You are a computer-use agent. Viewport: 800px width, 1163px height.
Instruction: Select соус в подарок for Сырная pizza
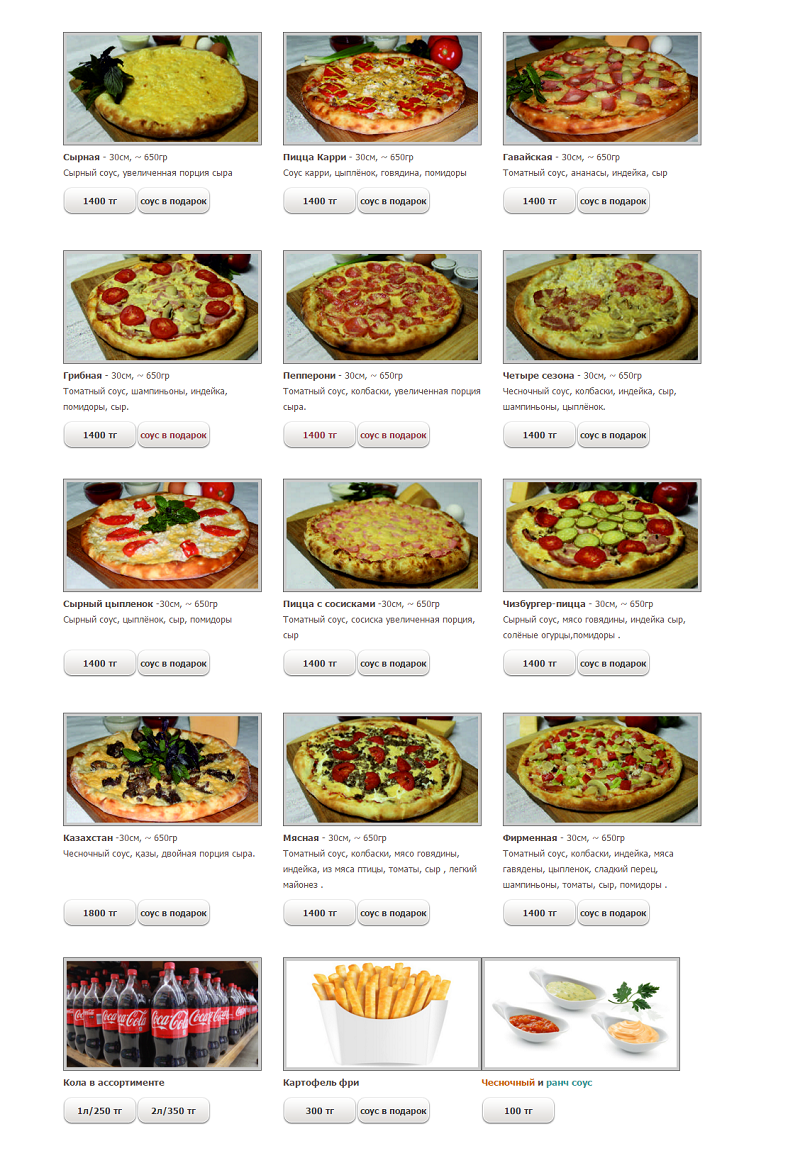pos(173,201)
